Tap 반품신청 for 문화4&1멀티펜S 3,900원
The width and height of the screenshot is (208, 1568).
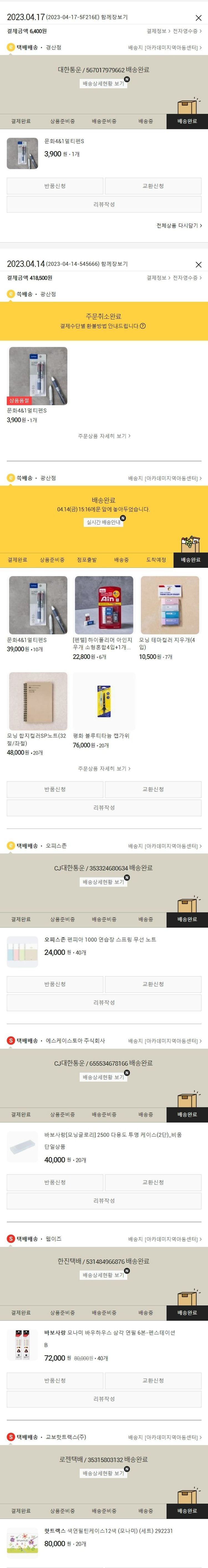(x=55, y=186)
